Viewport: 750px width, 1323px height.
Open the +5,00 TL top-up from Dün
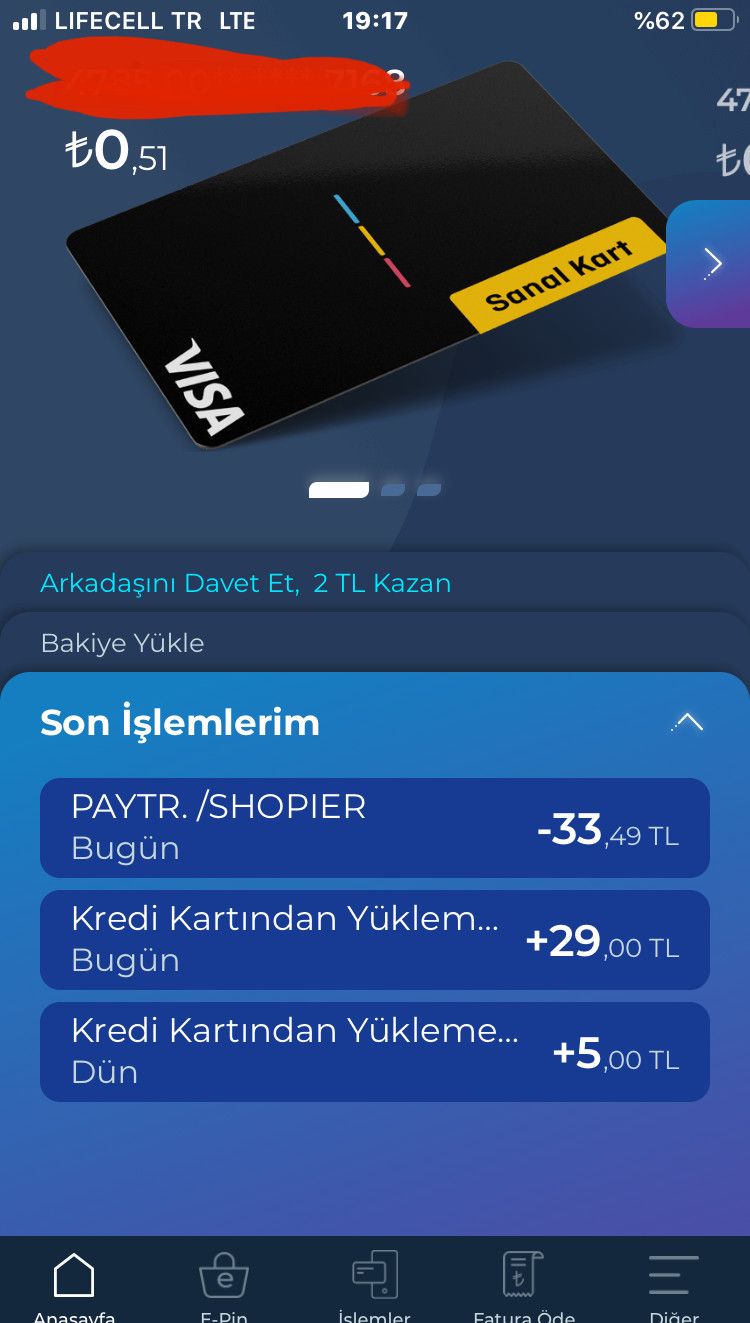pyautogui.click(x=374, y=1052)
